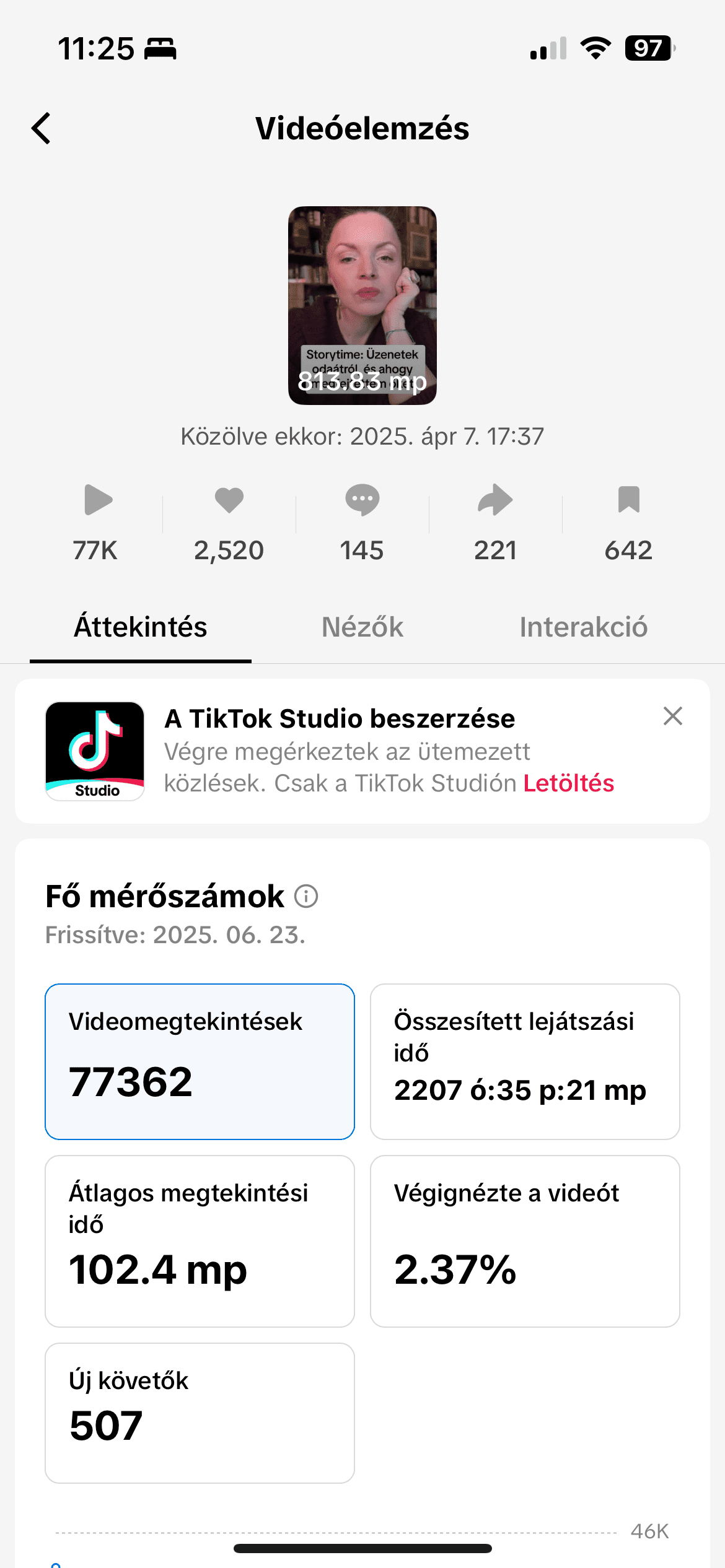The image size is (725, 1568).
Task: Select the Összesített lejátszási idő card
Action: point(524,1061)
